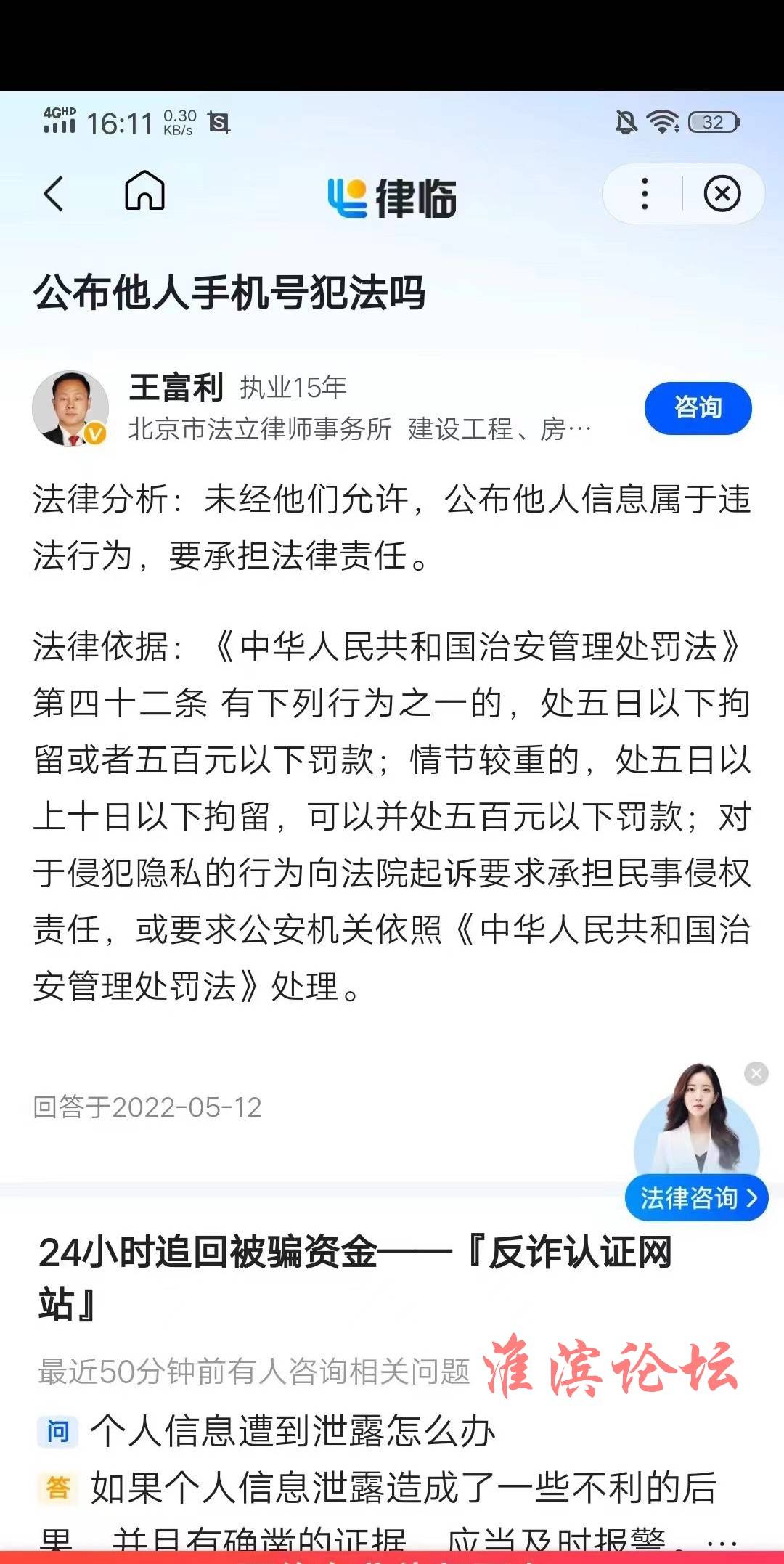784x1564 pixels.
Task: Go back using the arrow icon
Action: 54,194
